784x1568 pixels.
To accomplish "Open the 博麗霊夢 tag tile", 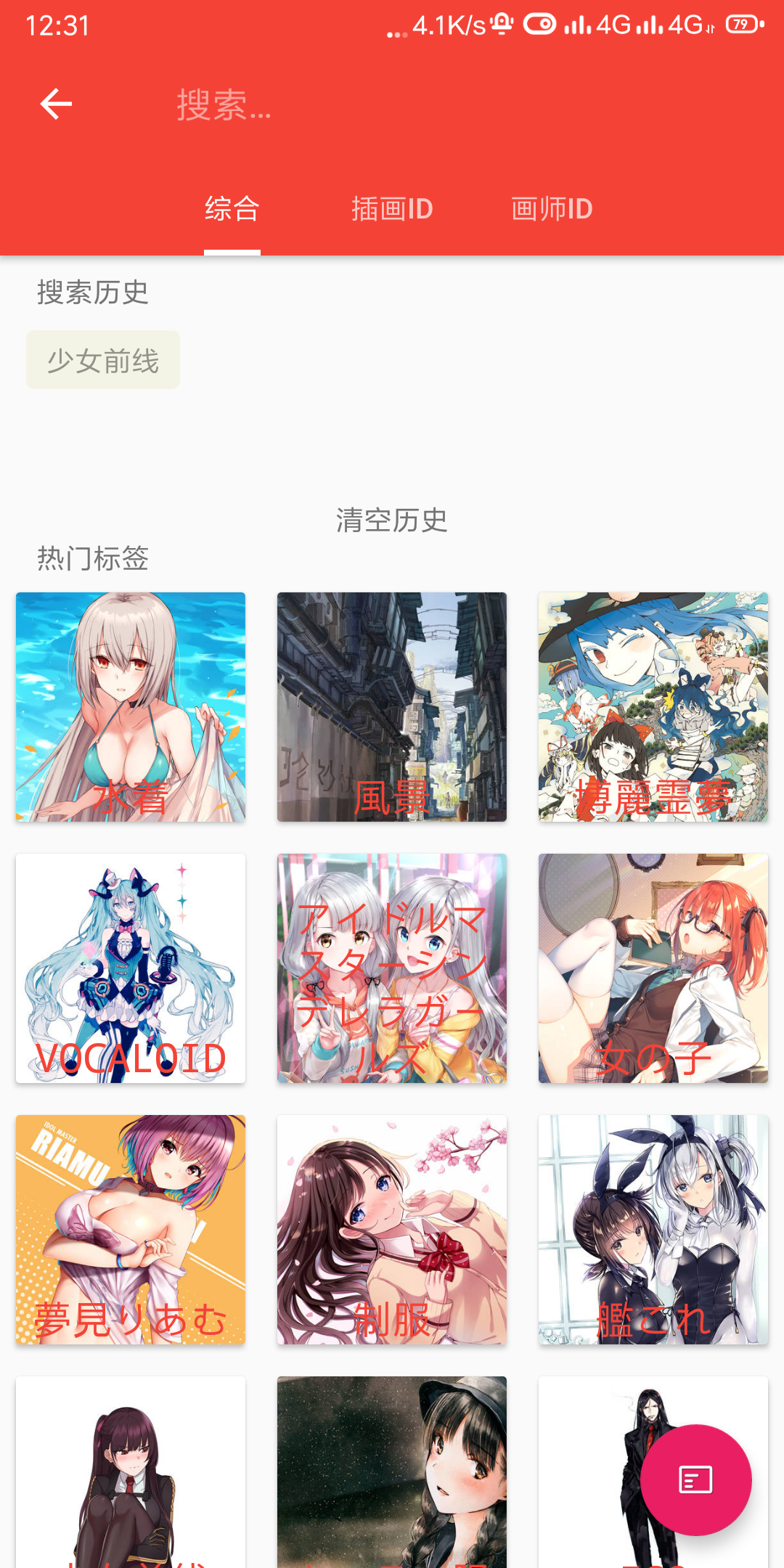I will 653,707.
